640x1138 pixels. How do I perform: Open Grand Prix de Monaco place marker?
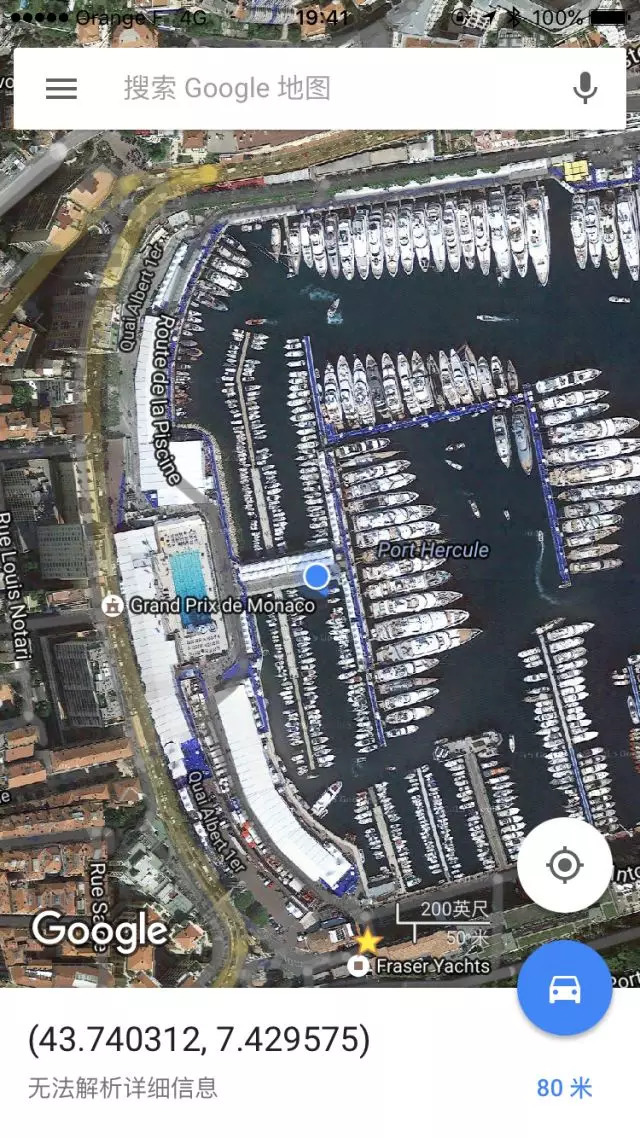(113, 605)
